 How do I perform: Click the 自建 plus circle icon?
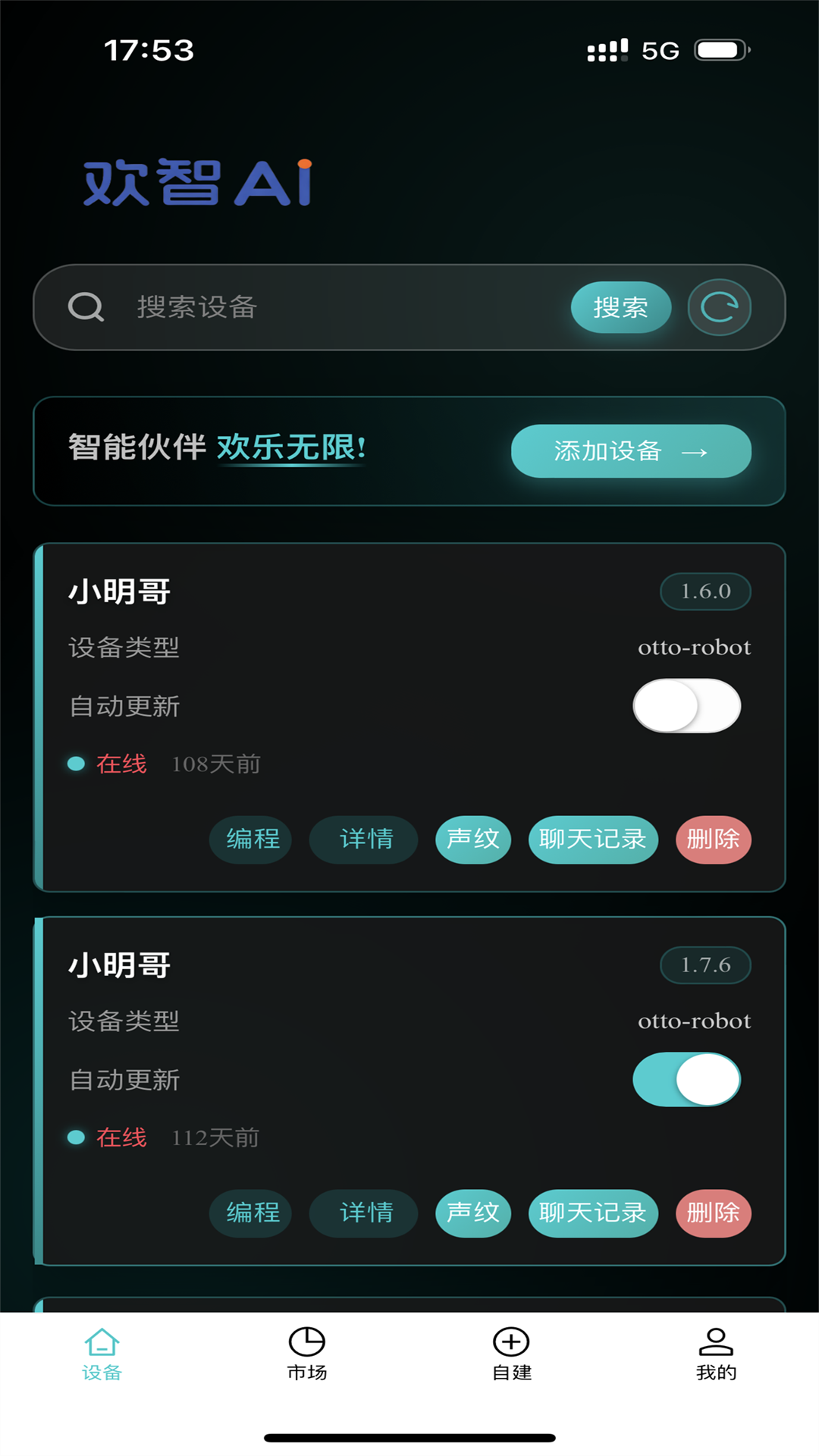(510, 1342)
